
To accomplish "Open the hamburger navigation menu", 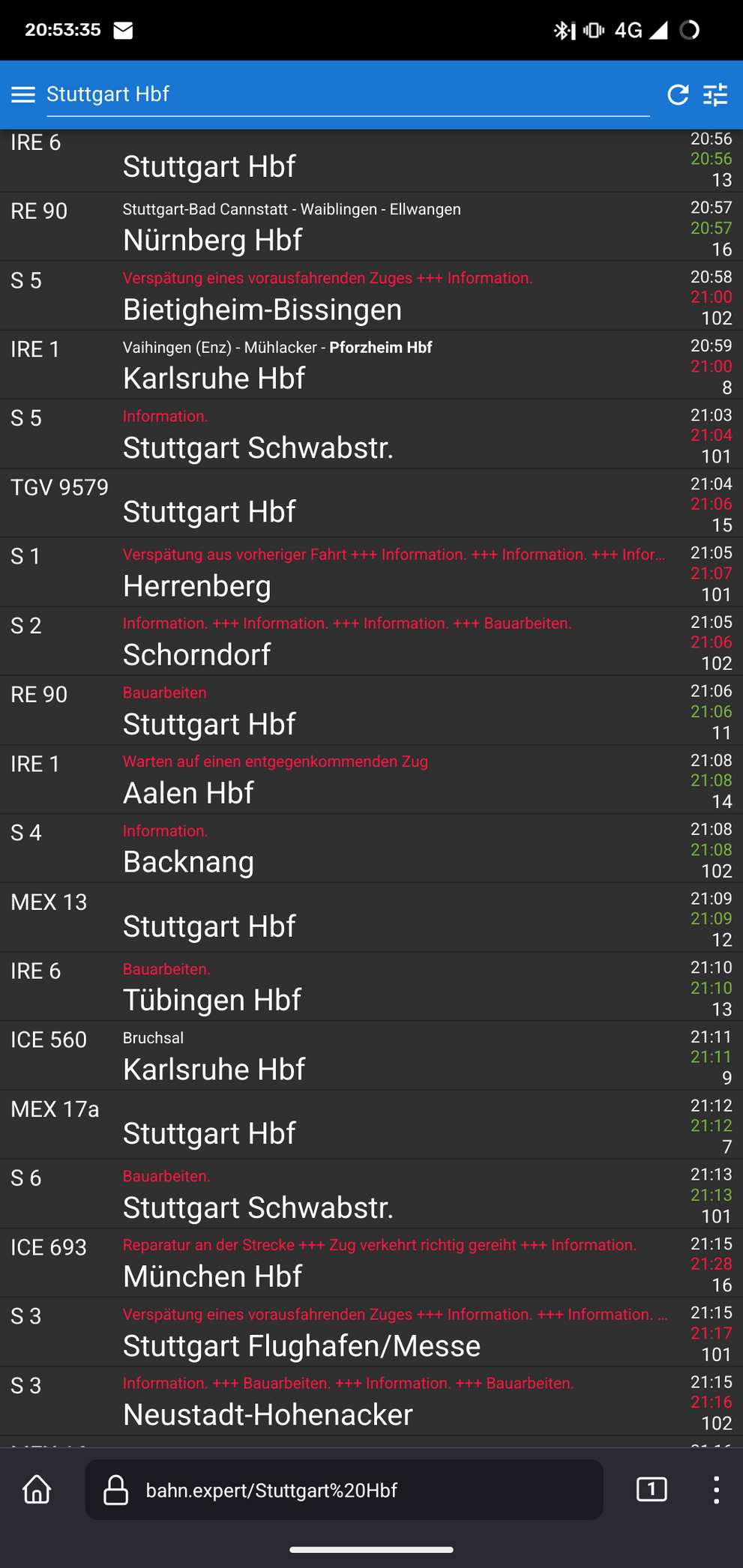I will (x=23, y=94).
